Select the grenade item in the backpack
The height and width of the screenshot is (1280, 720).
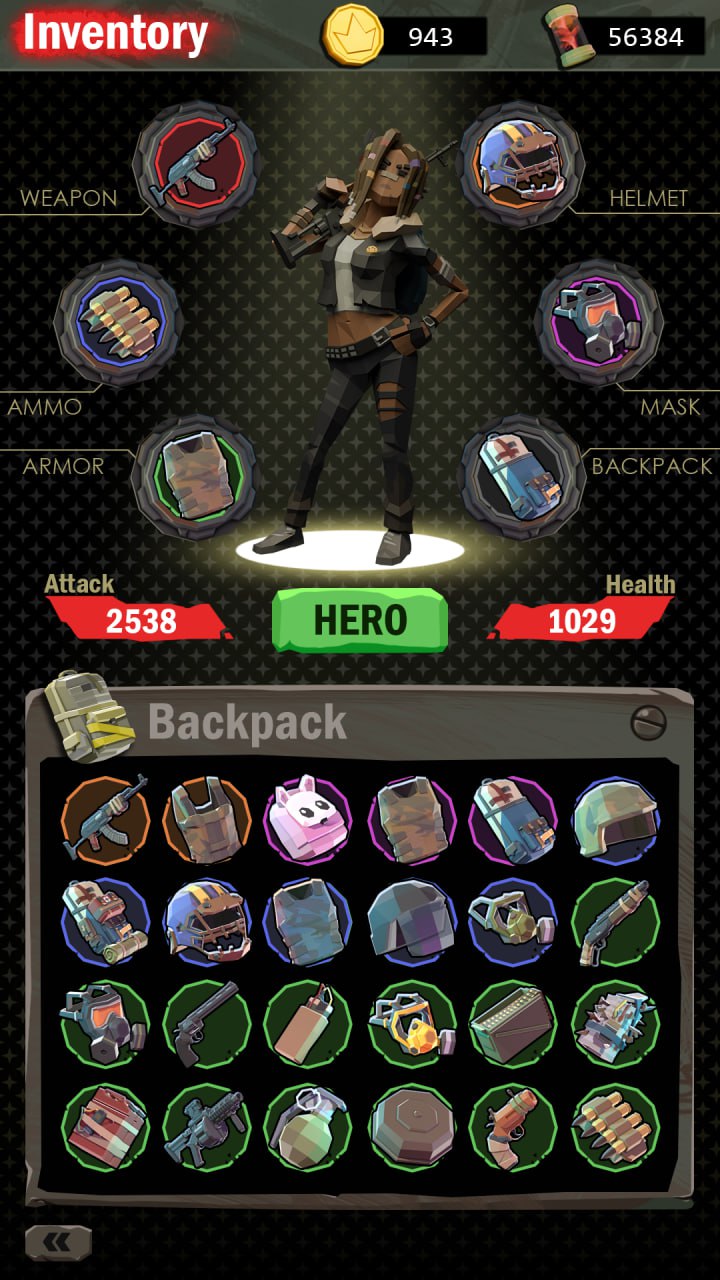[x=307, y=1124]
